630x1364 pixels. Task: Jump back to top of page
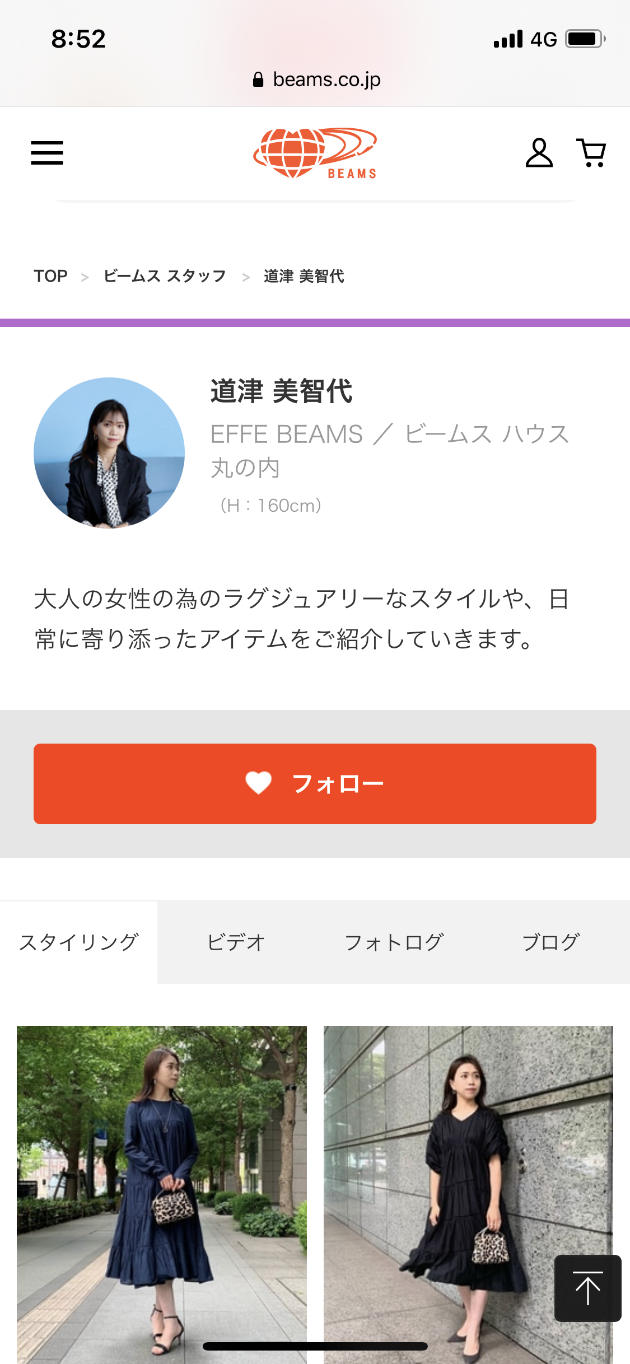pos(588,1289)
